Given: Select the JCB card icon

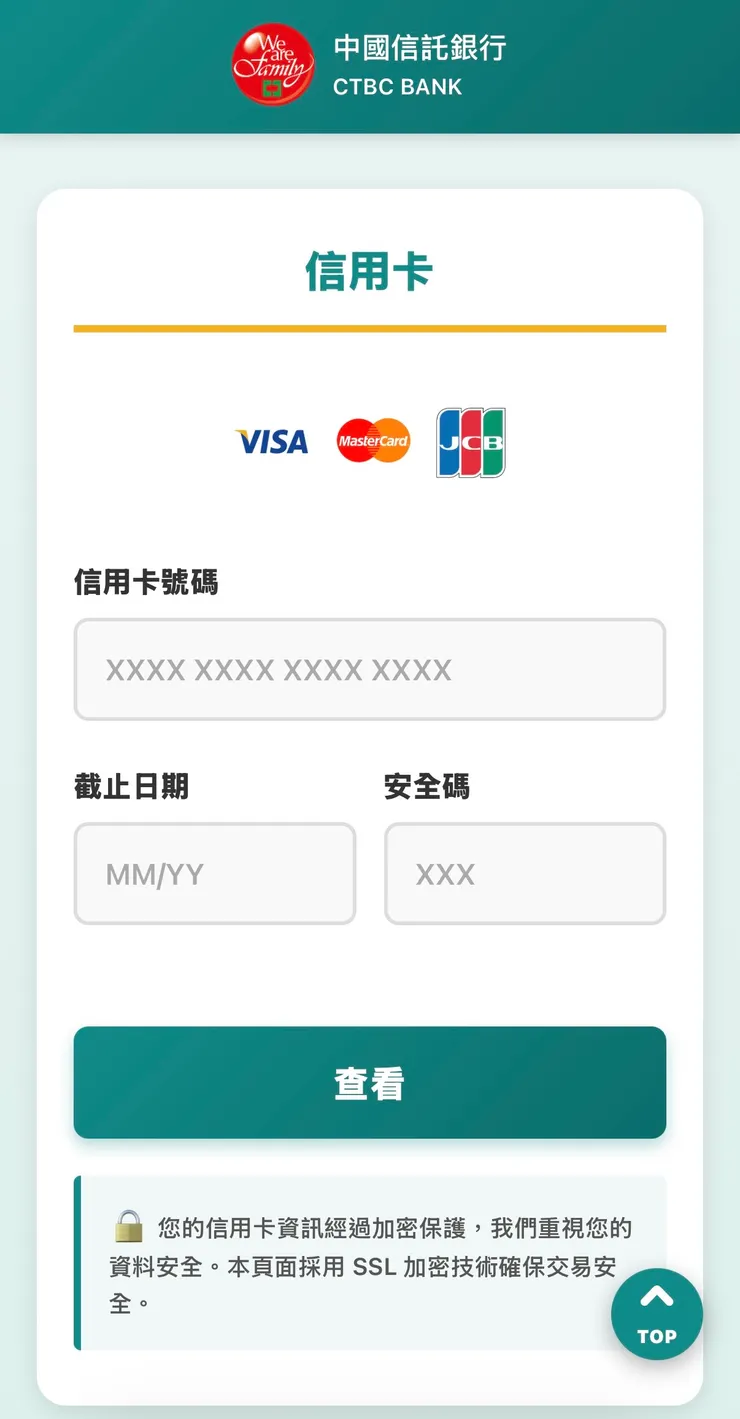Looking at the screenshot, I should point(469,443).
